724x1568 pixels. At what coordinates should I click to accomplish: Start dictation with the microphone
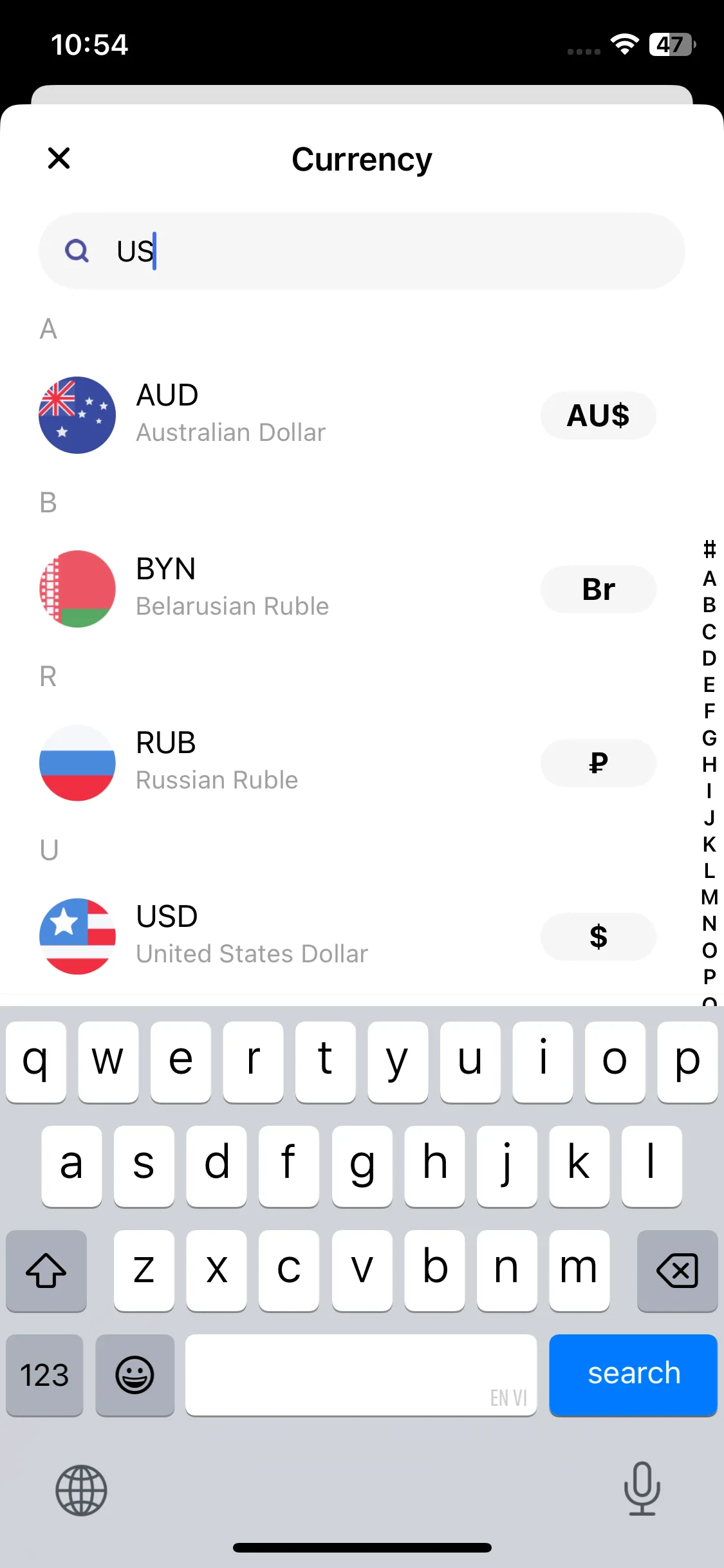point(642,1488)
